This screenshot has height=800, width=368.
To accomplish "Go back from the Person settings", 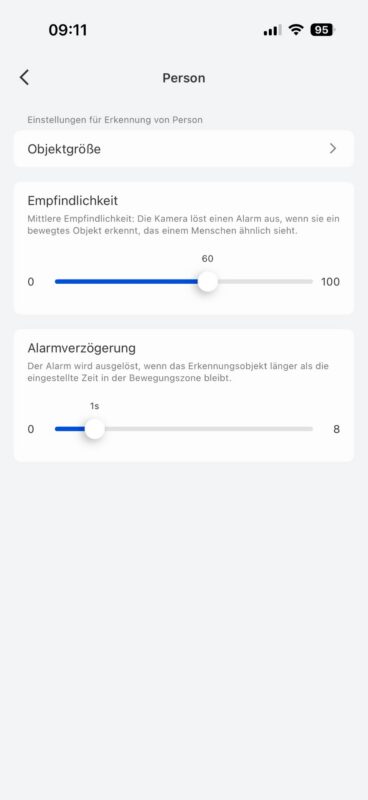I will (24, 78).
